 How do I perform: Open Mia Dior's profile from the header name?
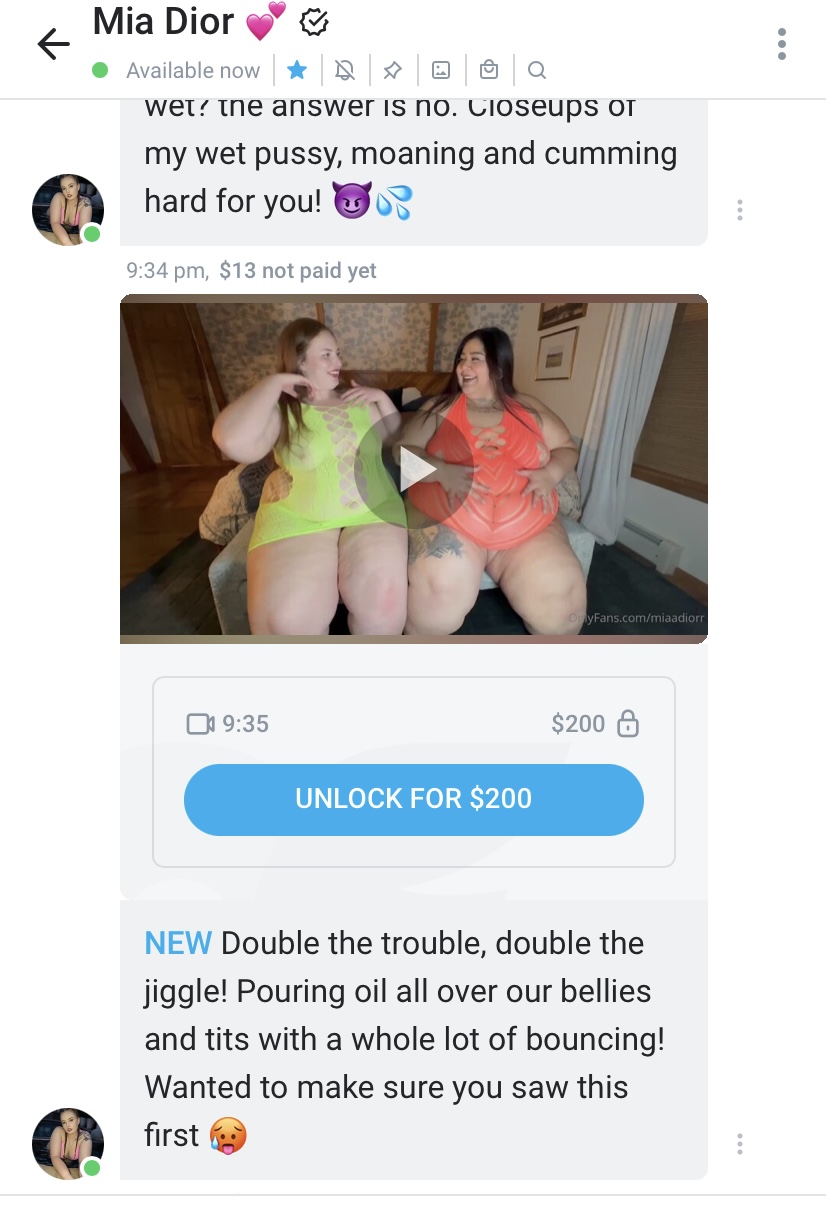pyautogui.click(x=163, y=22)
